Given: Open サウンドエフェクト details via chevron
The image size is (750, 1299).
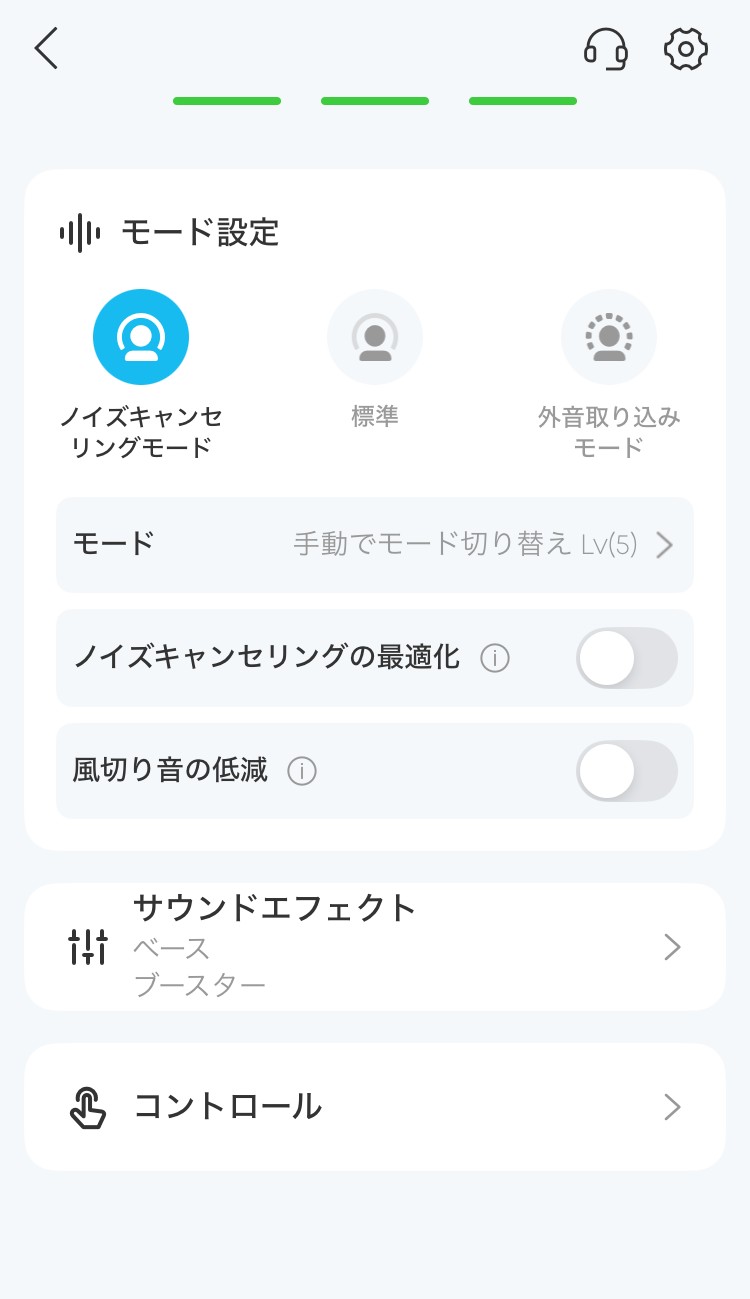Looking at the screenshot, I should click(x=672, y=946).
